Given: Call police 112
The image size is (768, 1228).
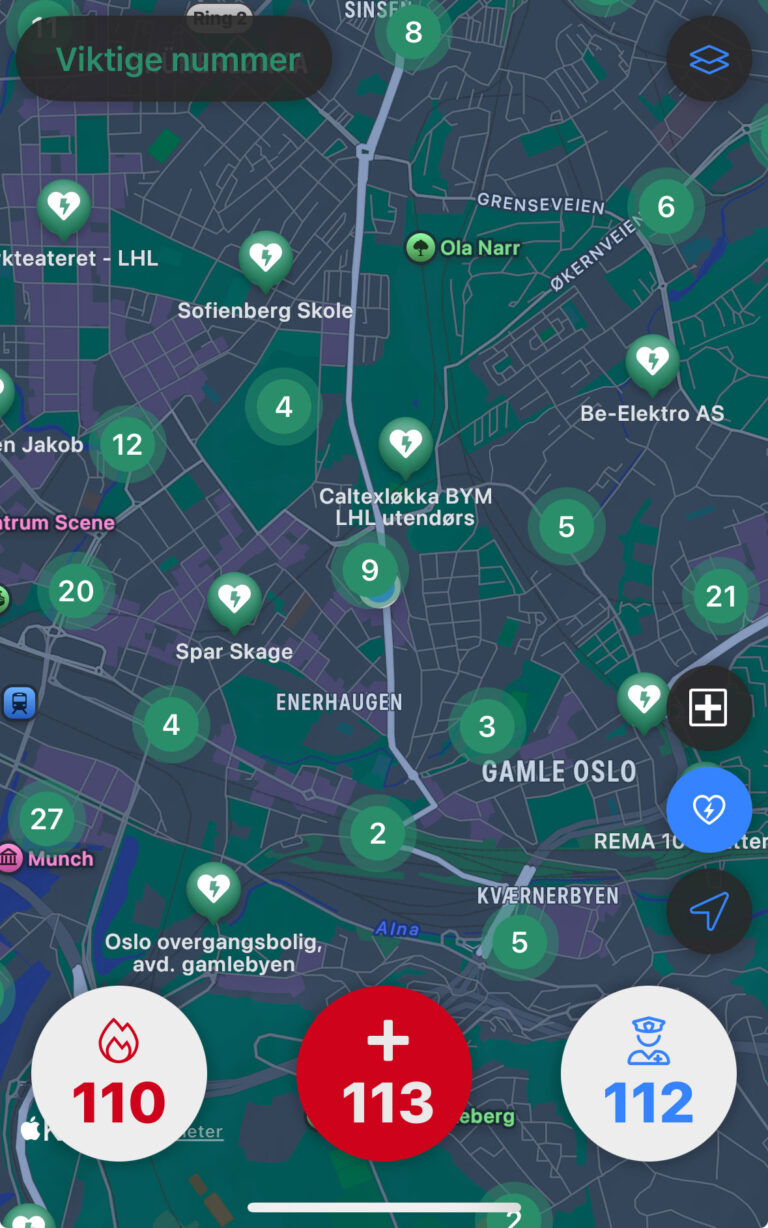Looking at the screenshot, I should (648, 1073).
